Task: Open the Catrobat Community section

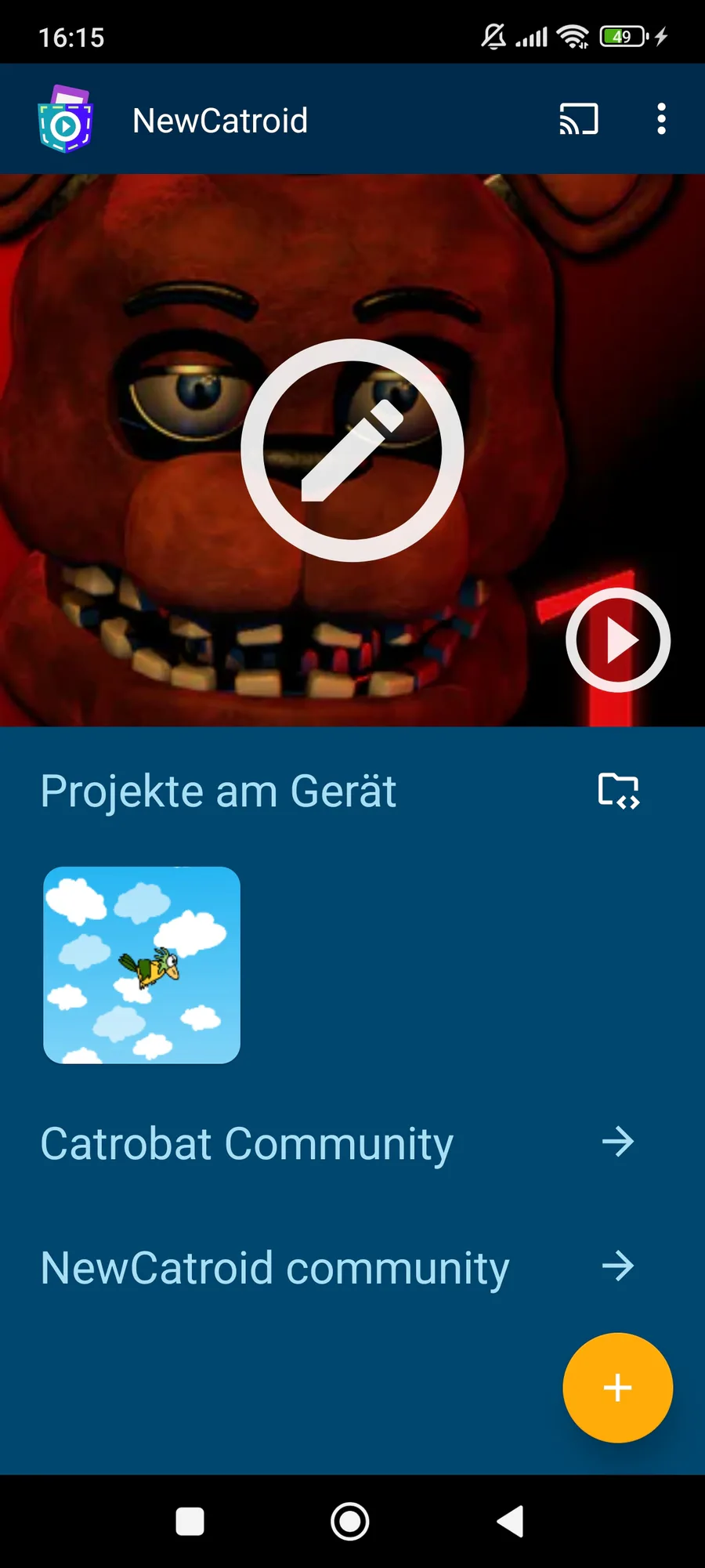Action: pyautogui.click(x=337, y=1143)
